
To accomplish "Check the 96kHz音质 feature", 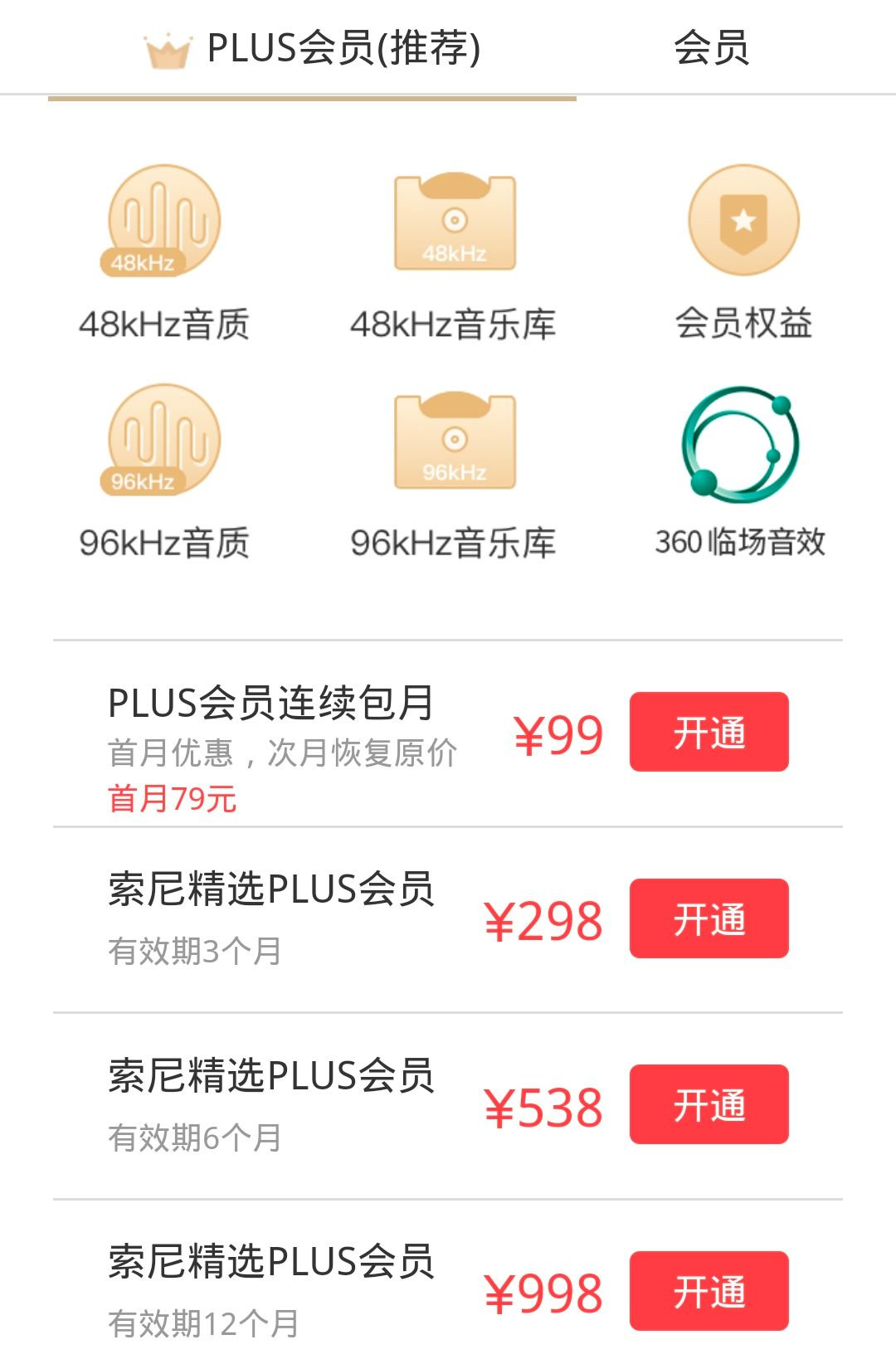I will click(x=164, y=440).
